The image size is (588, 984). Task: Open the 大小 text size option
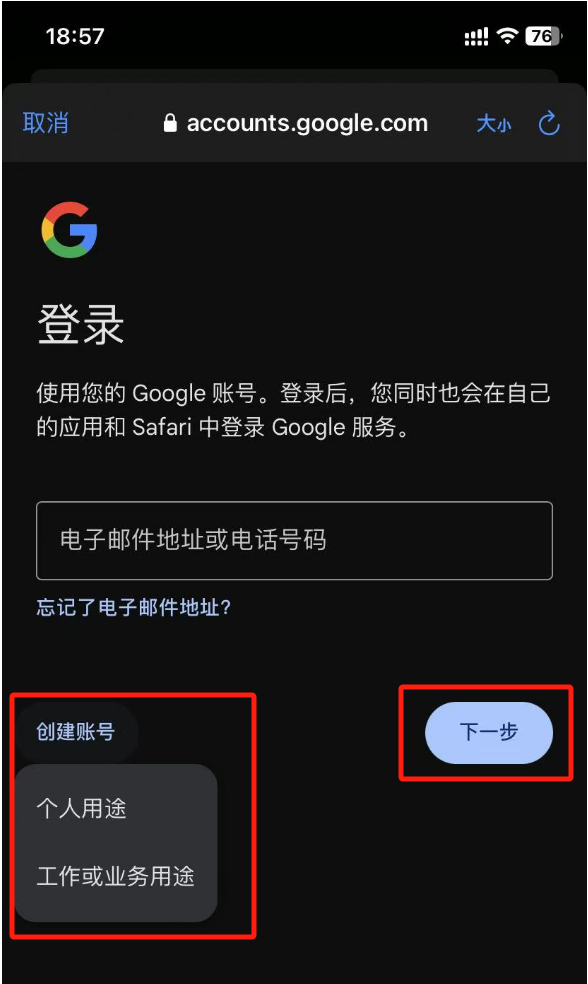click(x=494, y=124)
